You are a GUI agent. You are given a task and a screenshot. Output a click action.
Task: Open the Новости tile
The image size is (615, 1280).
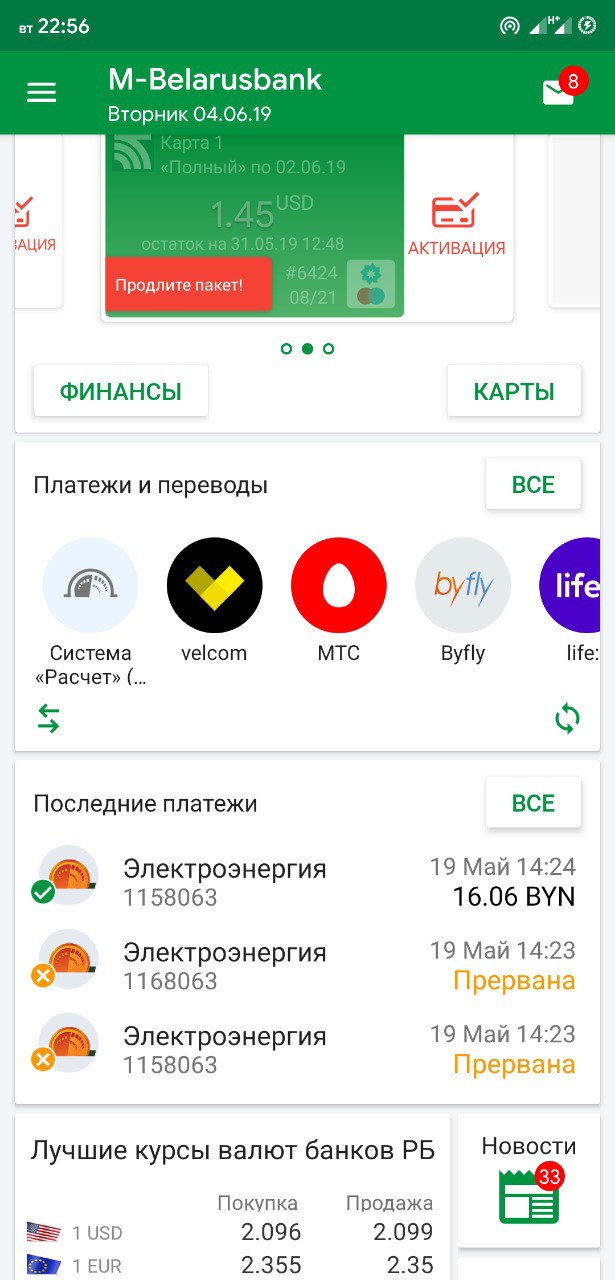529,1181
